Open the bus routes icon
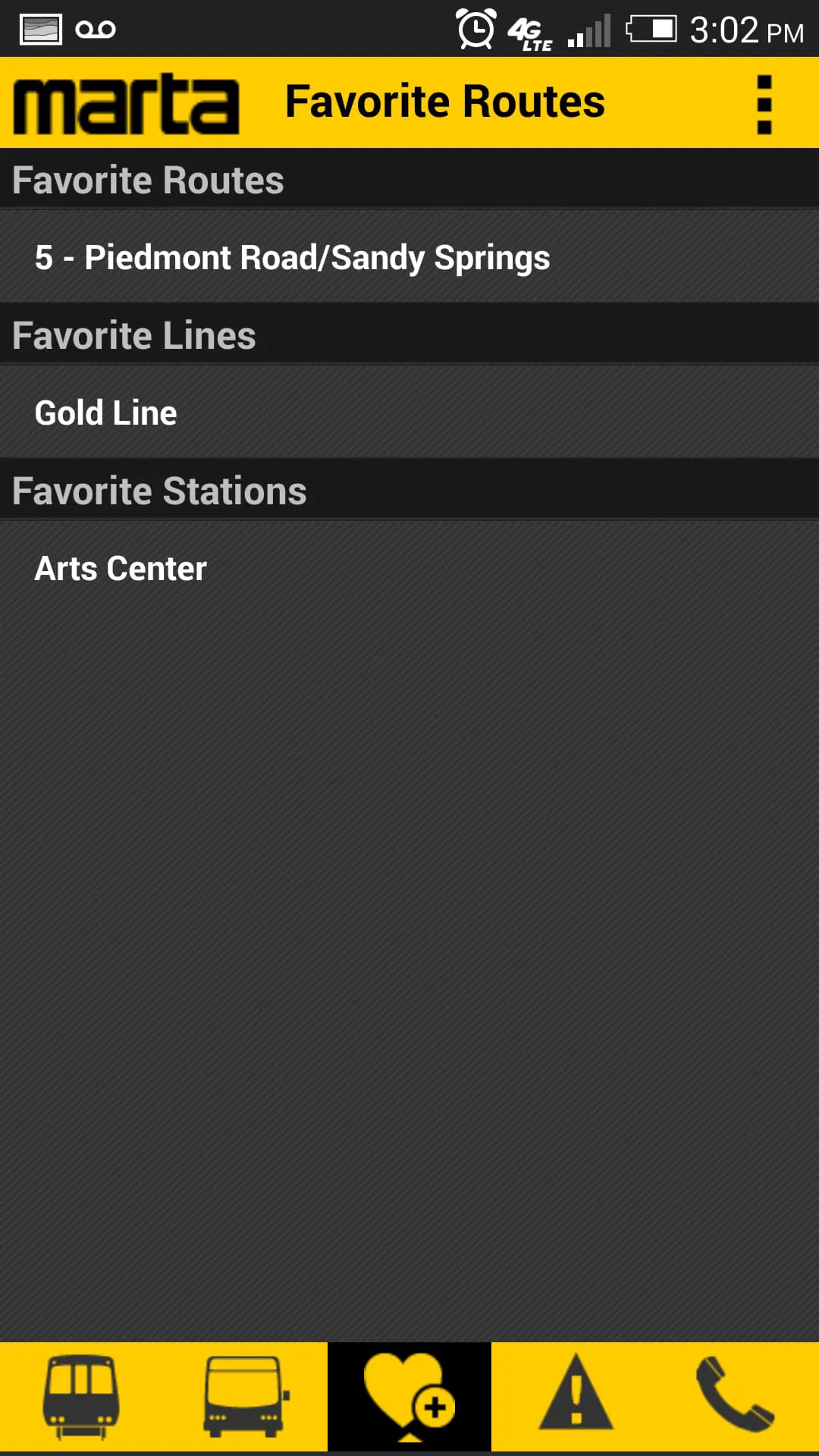Screen dimensions: 819x1456 click(x=245, y=1398)
